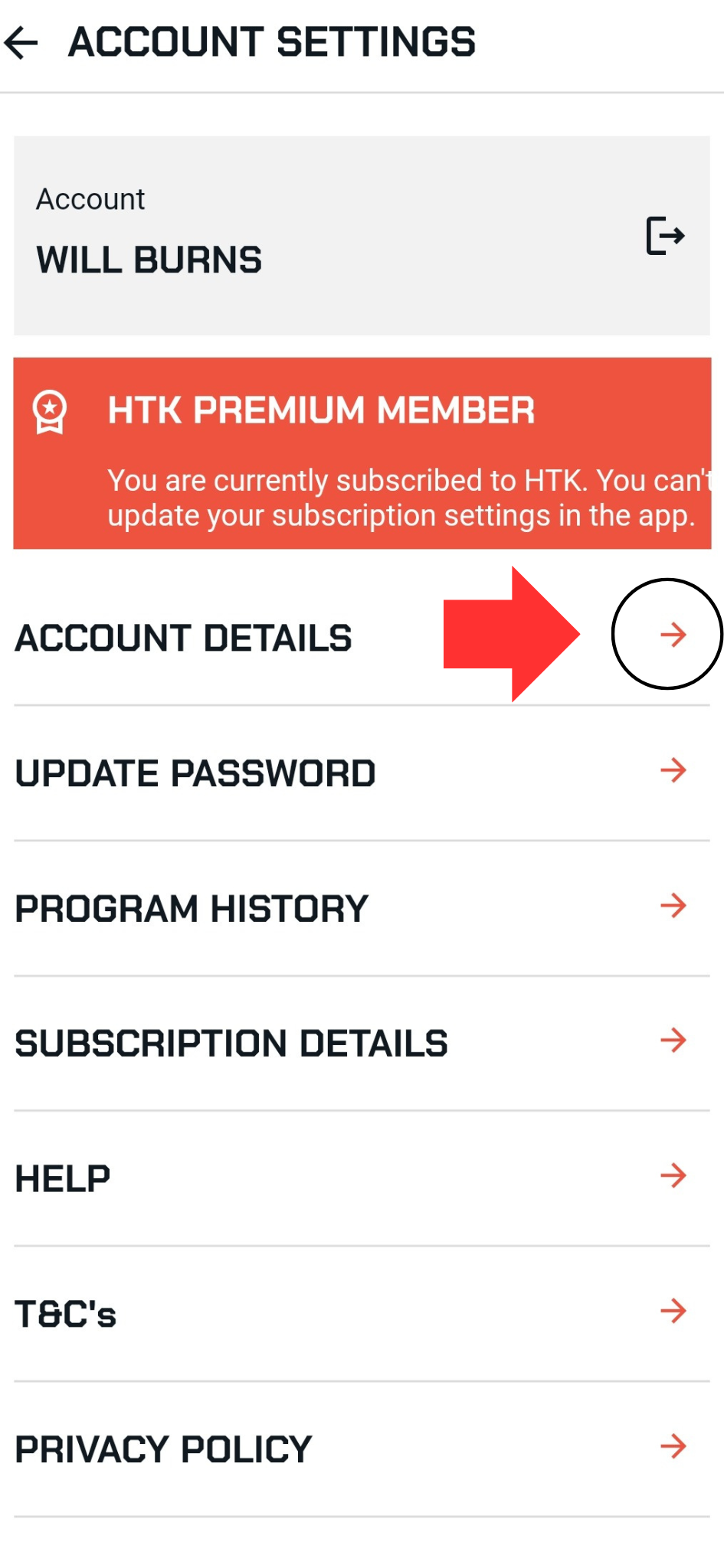Open Update Password
Screen dimensions: 724x1568
(362, 773)
